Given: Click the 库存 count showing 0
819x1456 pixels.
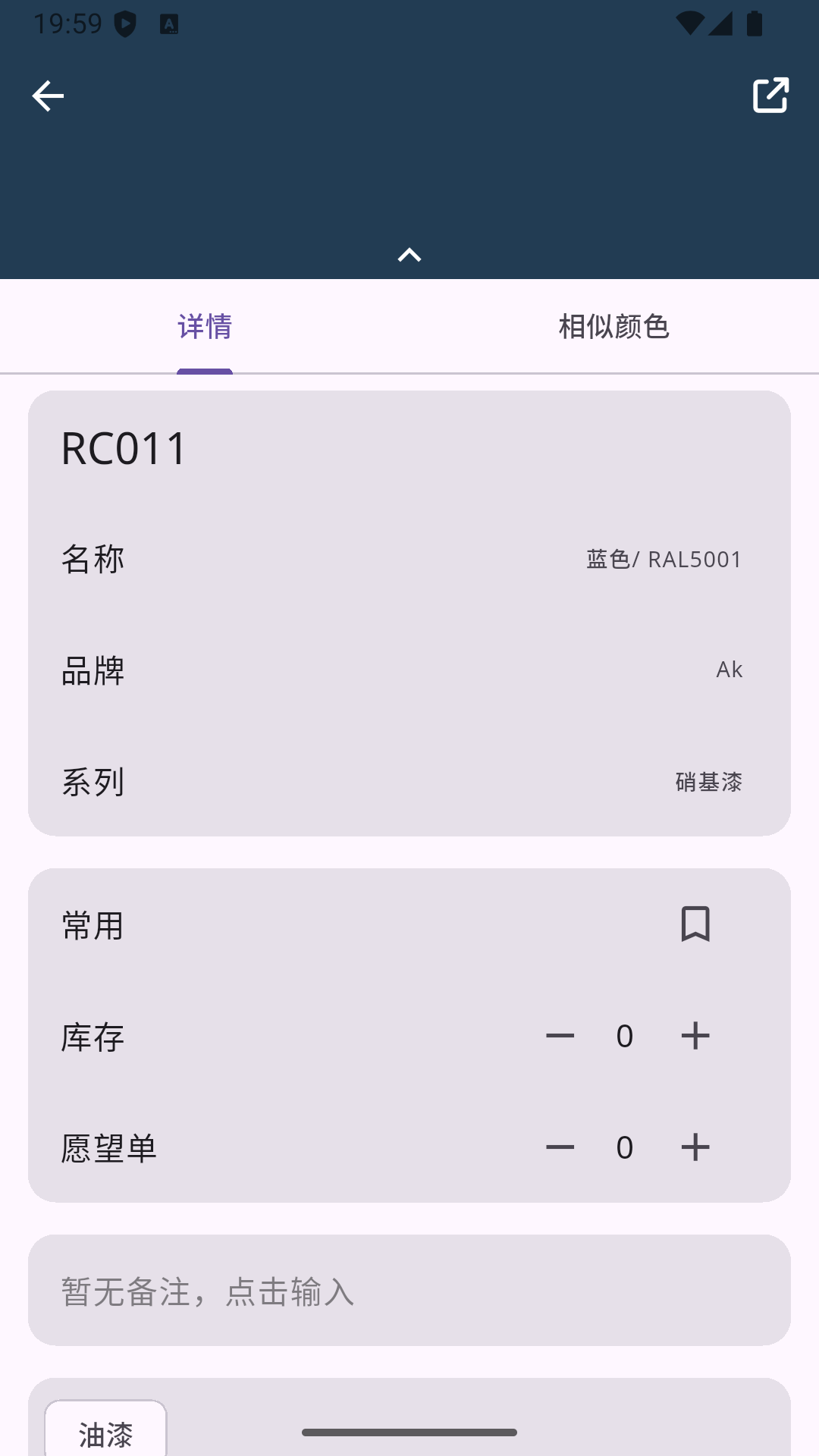Looking at the screenshot, I should click(x=624, y=1036).
